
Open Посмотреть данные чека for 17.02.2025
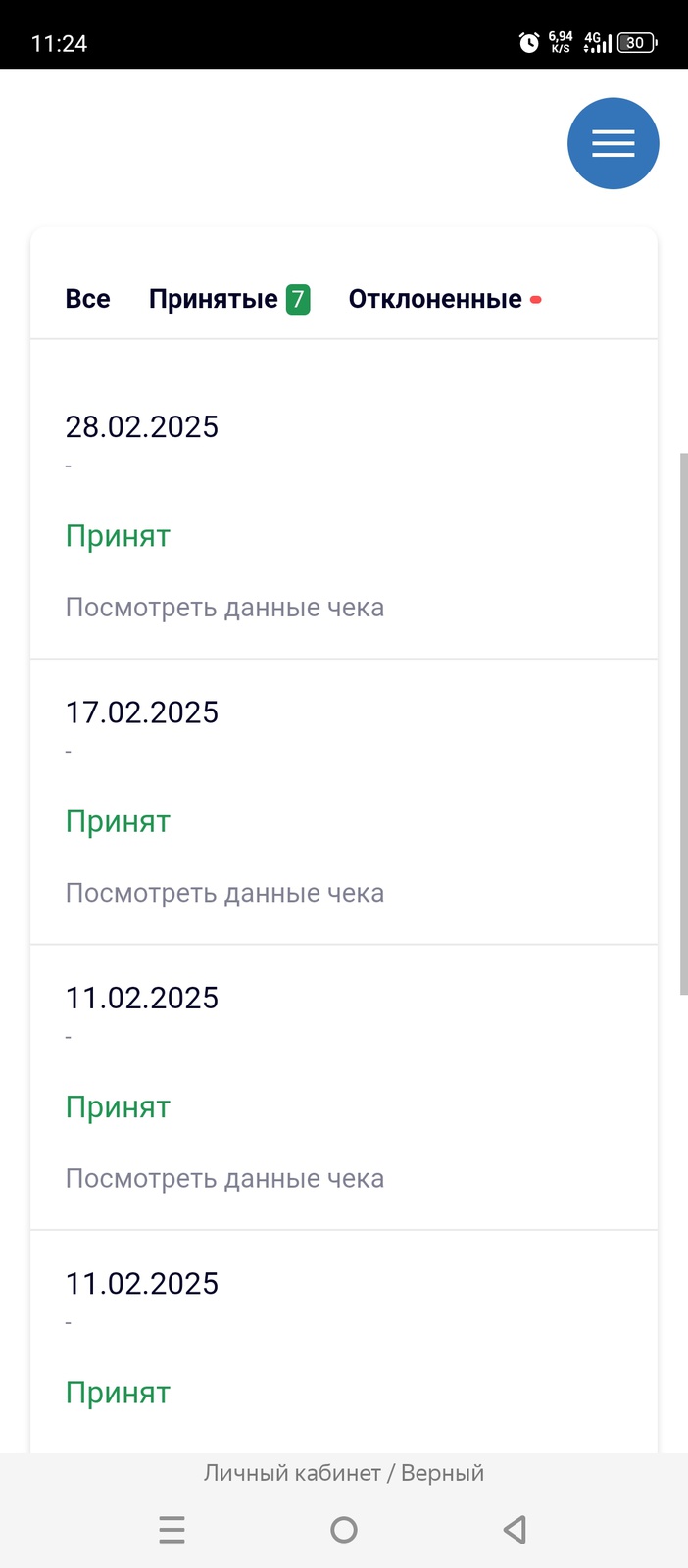tap(224, 893)
